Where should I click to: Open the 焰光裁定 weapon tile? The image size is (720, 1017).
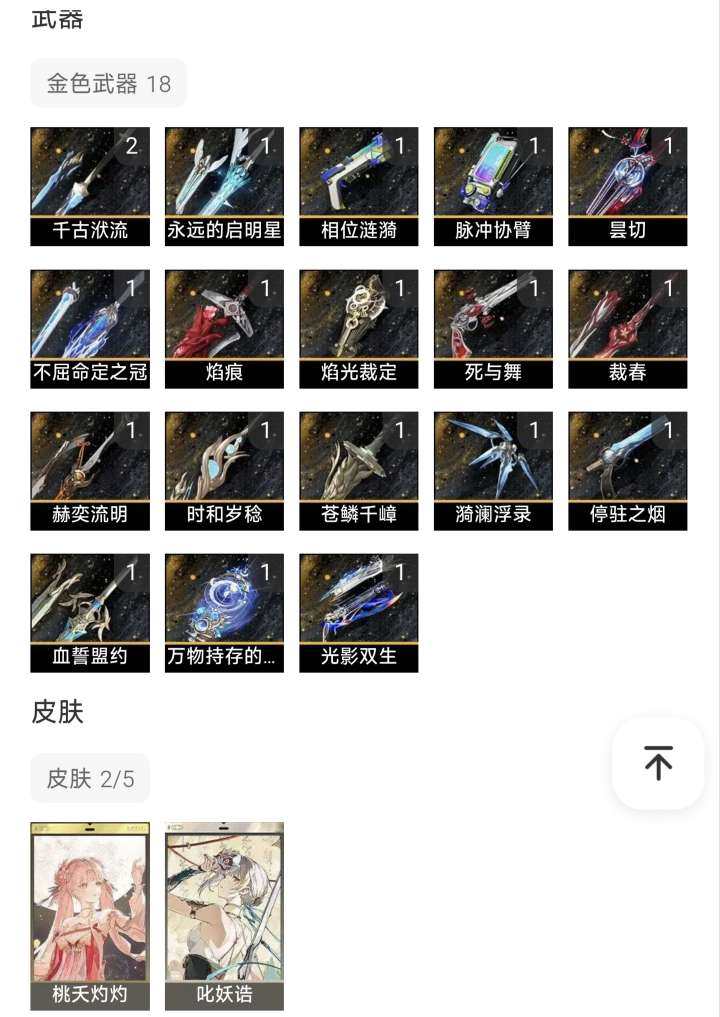(359, 329)
